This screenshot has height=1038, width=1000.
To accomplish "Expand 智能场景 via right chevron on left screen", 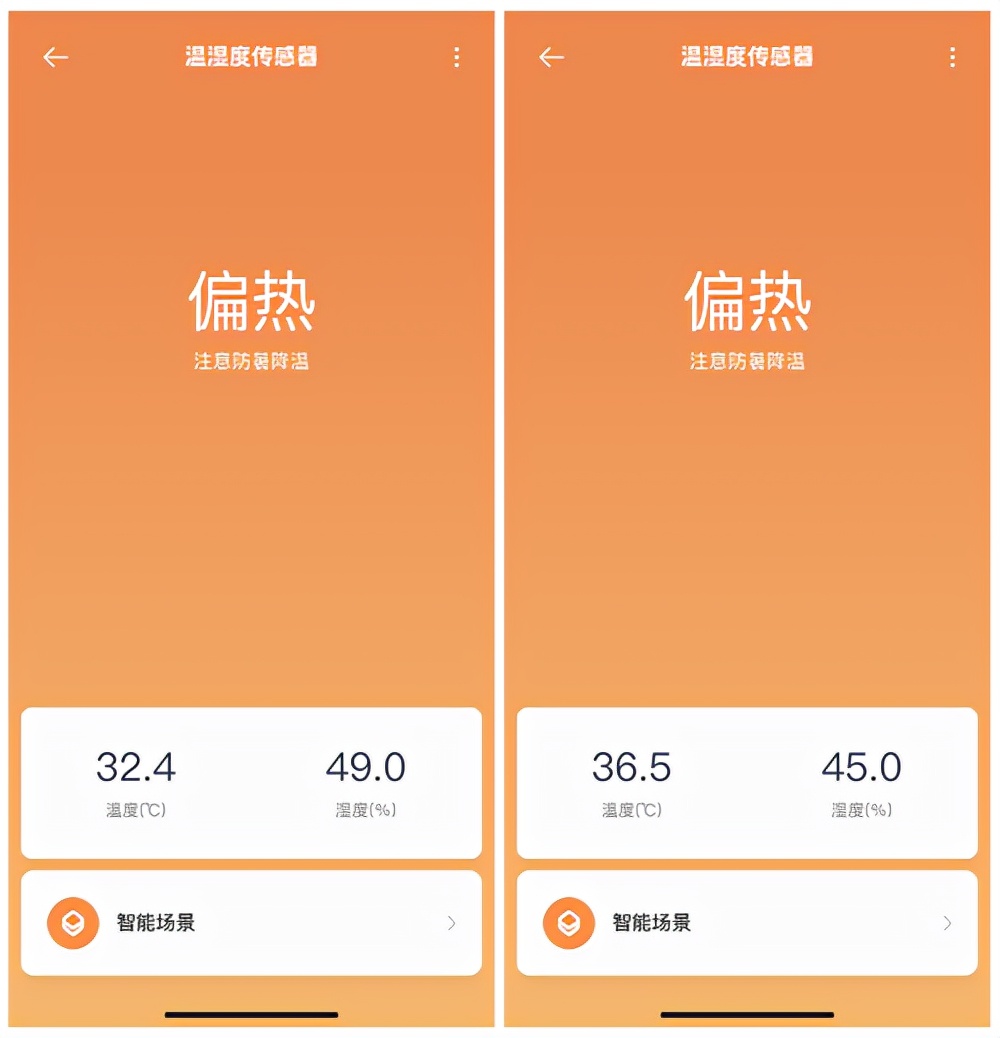I will [x=452, y=922].
